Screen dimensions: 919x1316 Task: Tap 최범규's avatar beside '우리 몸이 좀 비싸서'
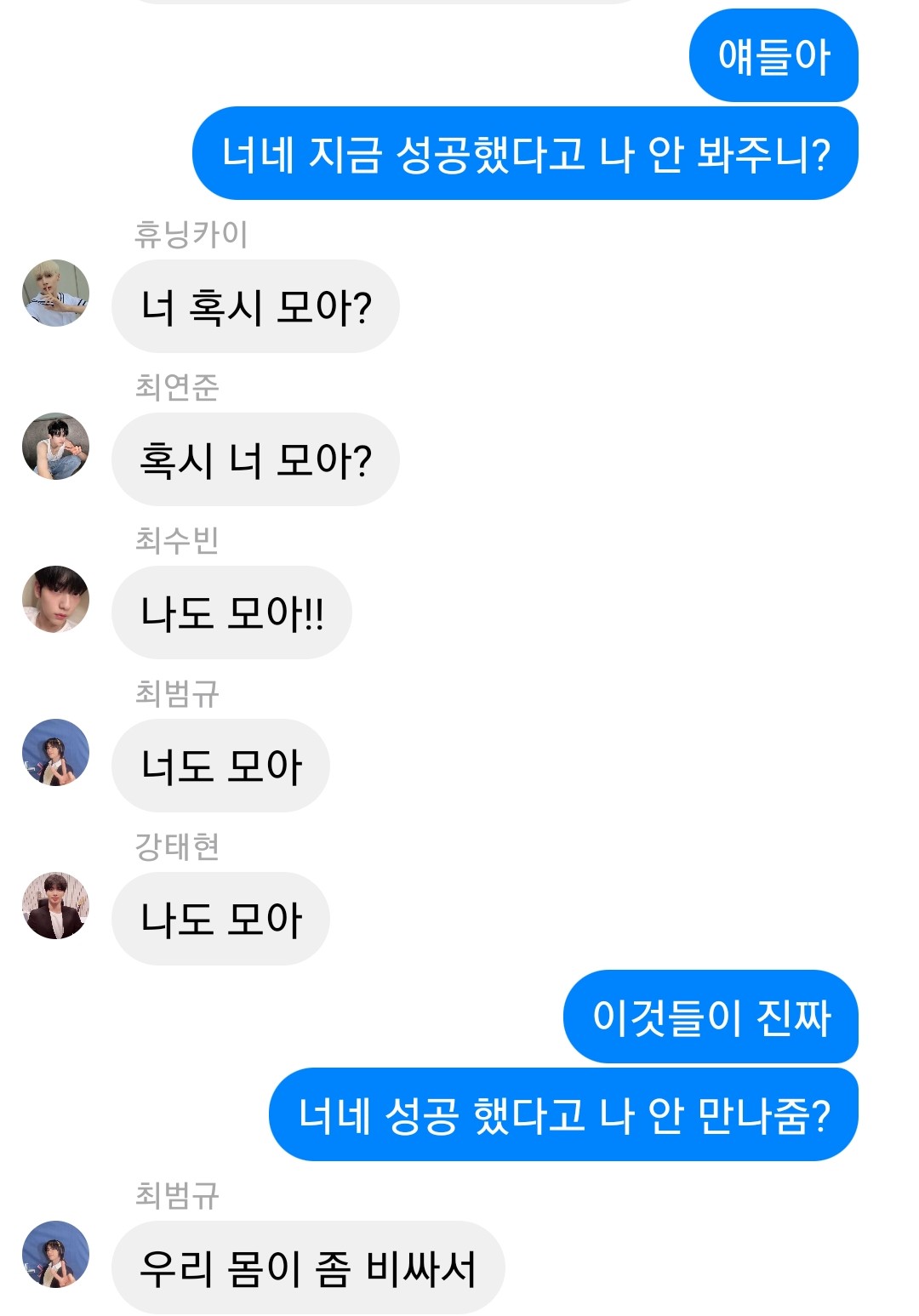[55, 1255]
